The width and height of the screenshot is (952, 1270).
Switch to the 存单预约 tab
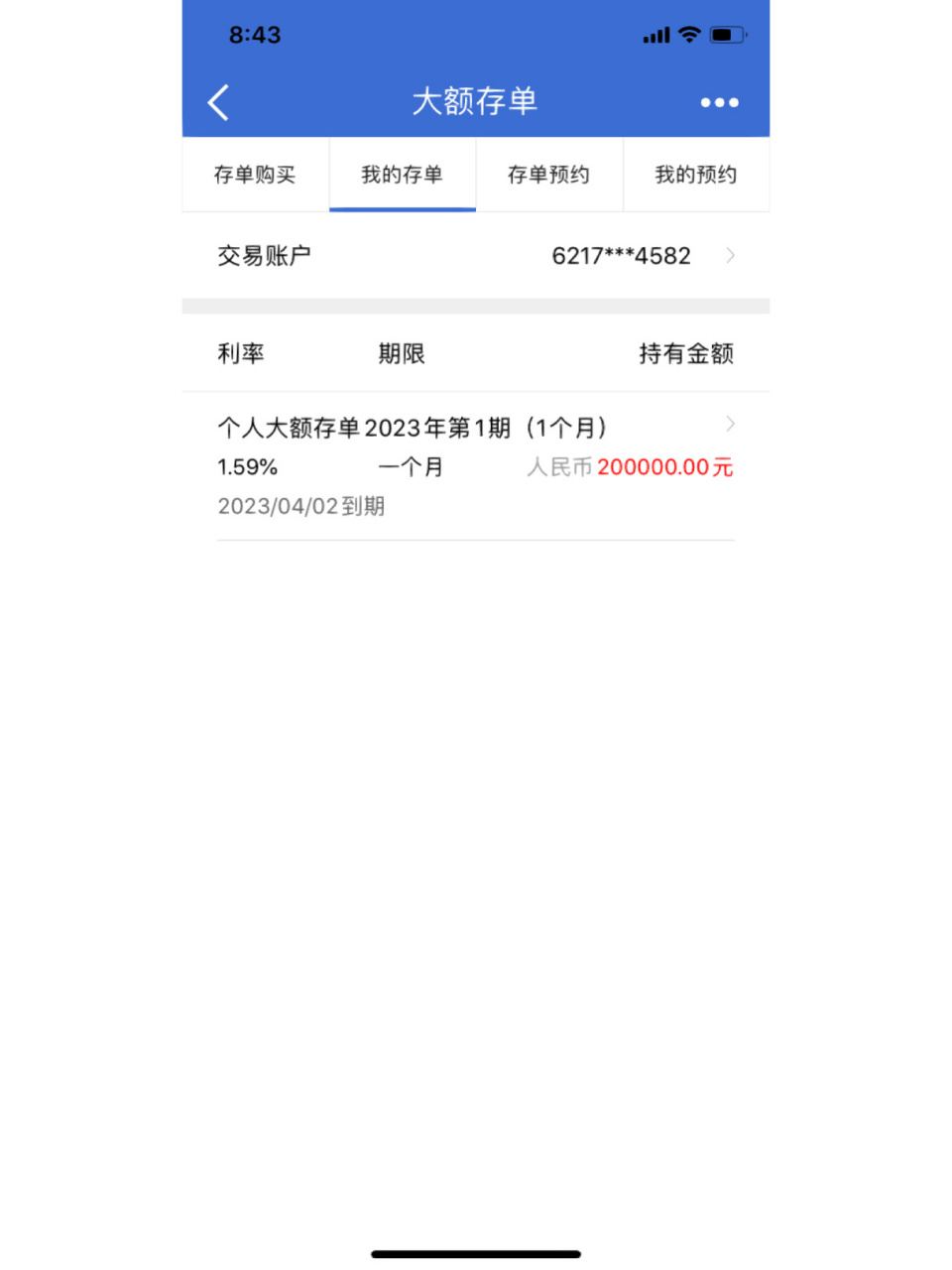point(548,175)
